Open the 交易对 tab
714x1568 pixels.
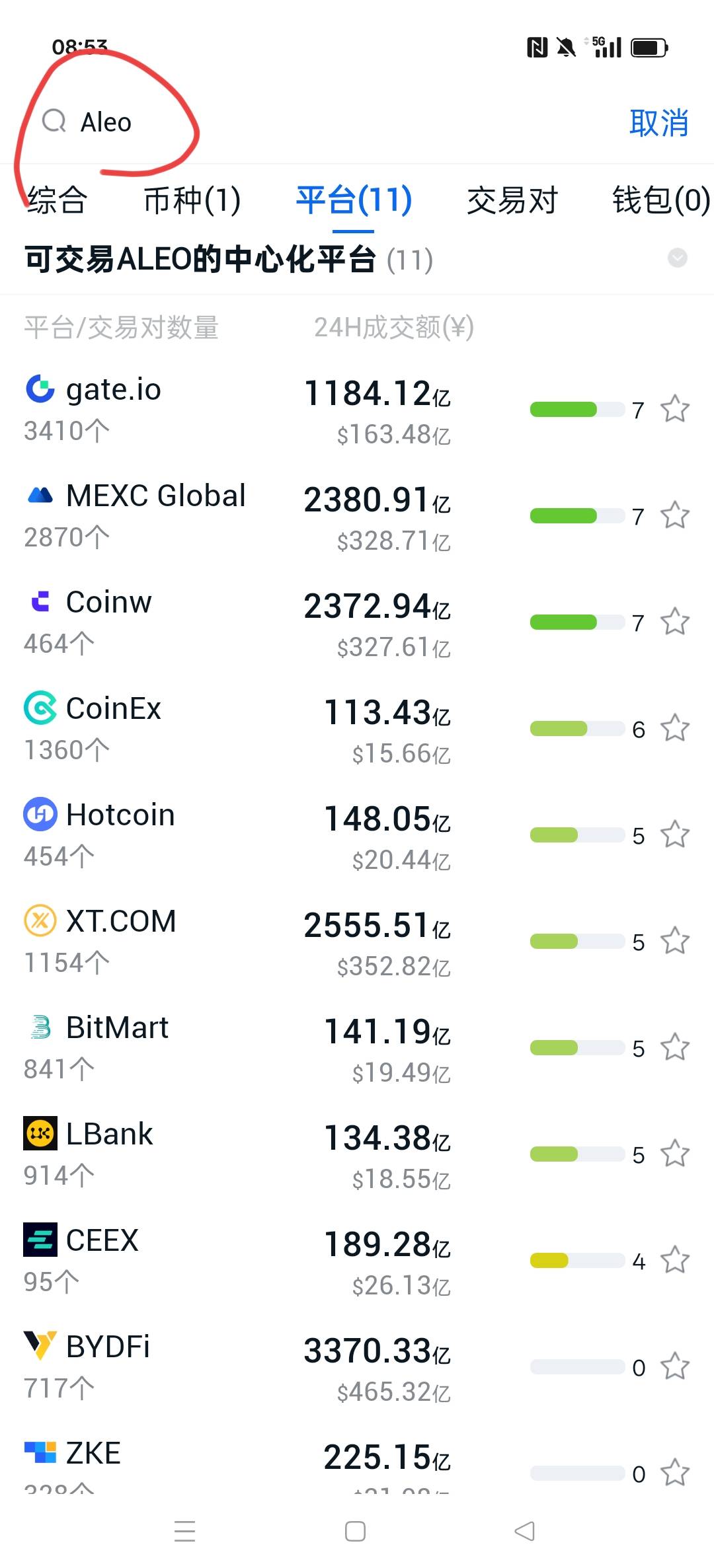click(x=512, y=200)
